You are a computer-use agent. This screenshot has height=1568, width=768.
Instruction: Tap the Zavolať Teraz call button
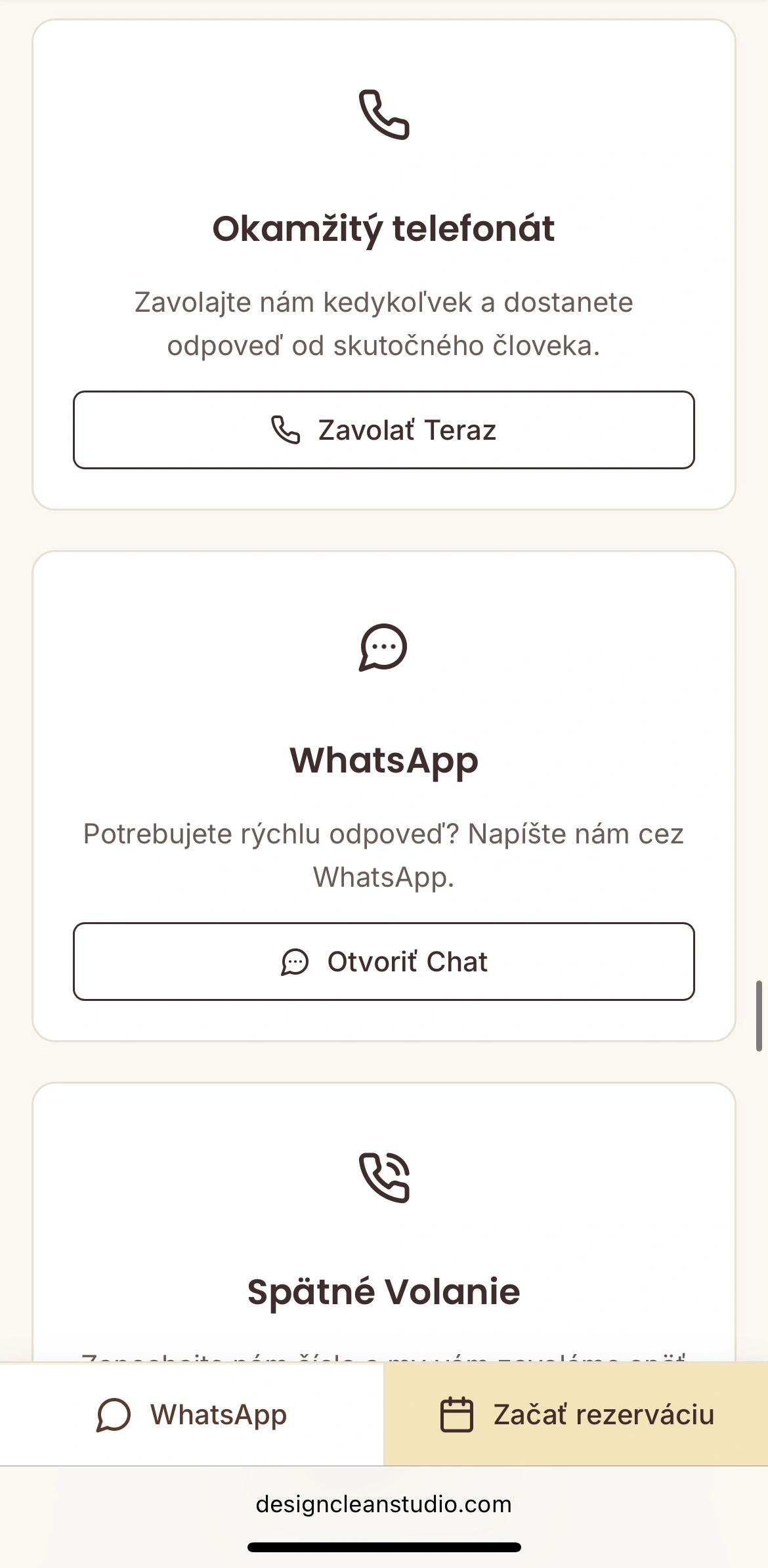[383, 430]
